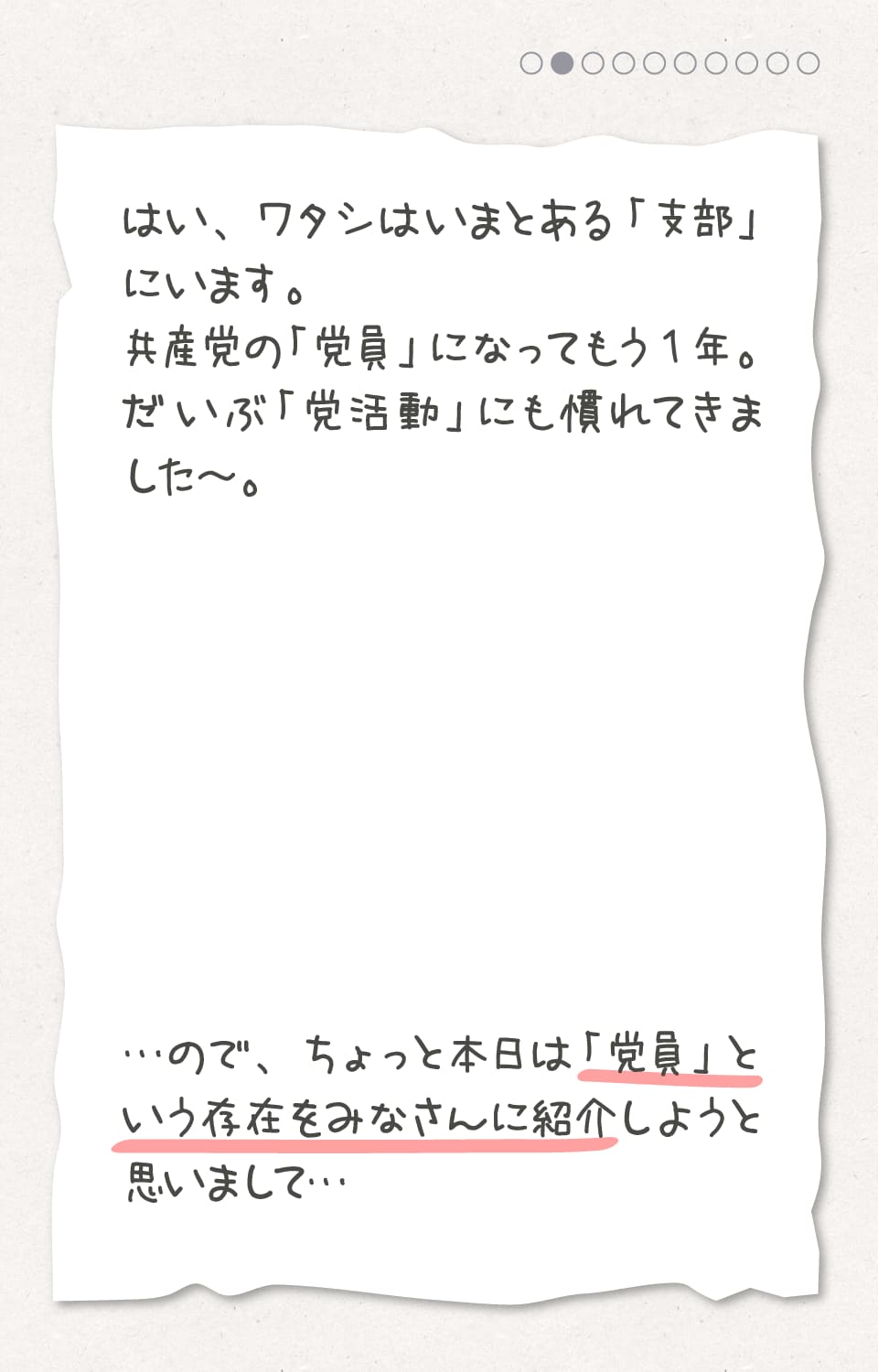Jump to the first page indicator dot

[x=531, y=63]
